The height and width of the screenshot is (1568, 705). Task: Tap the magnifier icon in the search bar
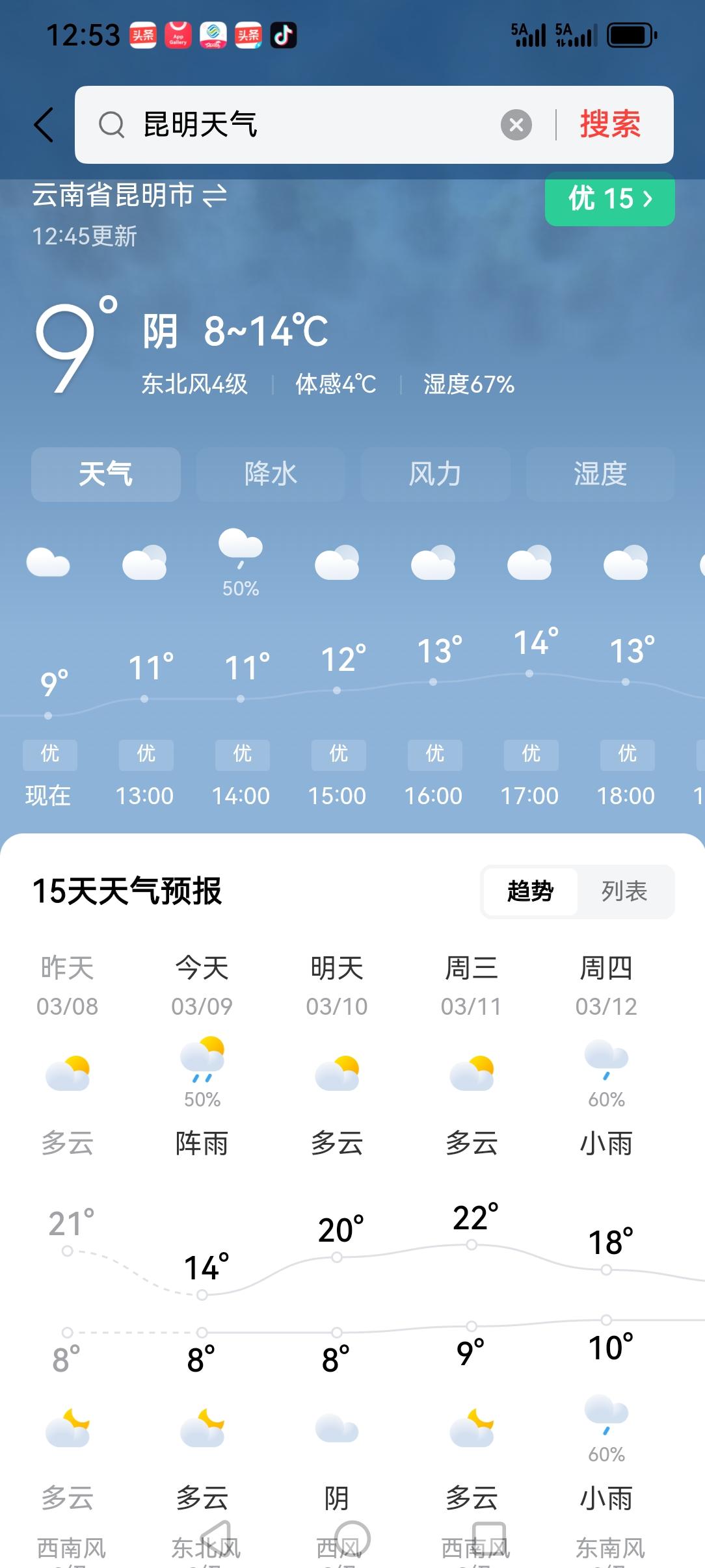pos(113,125)
